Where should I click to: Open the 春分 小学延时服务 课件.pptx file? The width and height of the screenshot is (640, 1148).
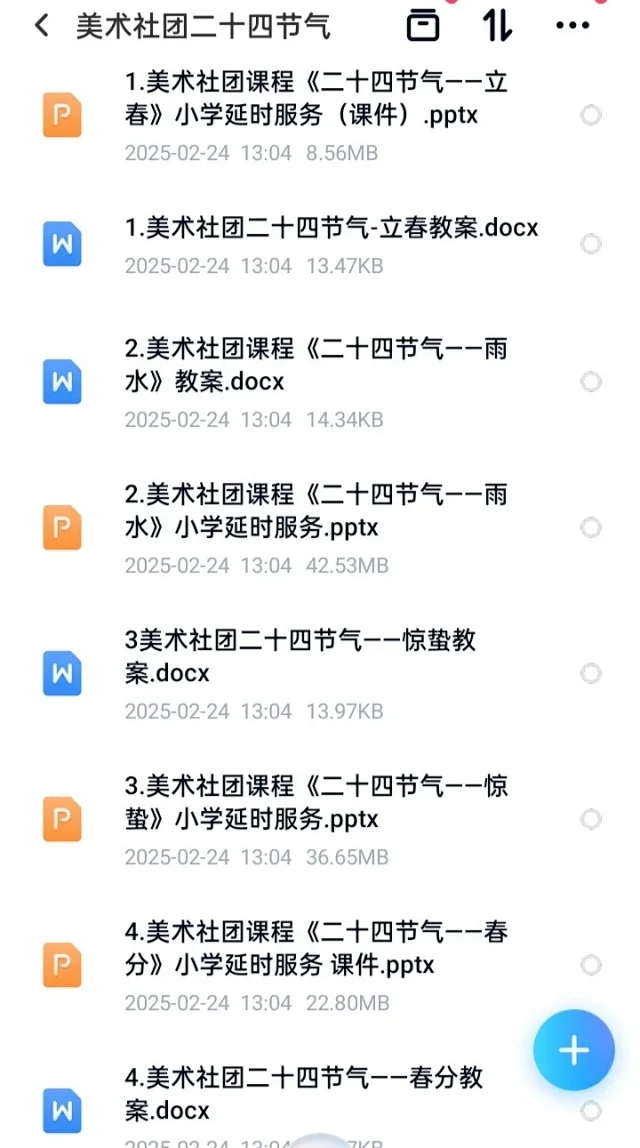click(315, 948)
